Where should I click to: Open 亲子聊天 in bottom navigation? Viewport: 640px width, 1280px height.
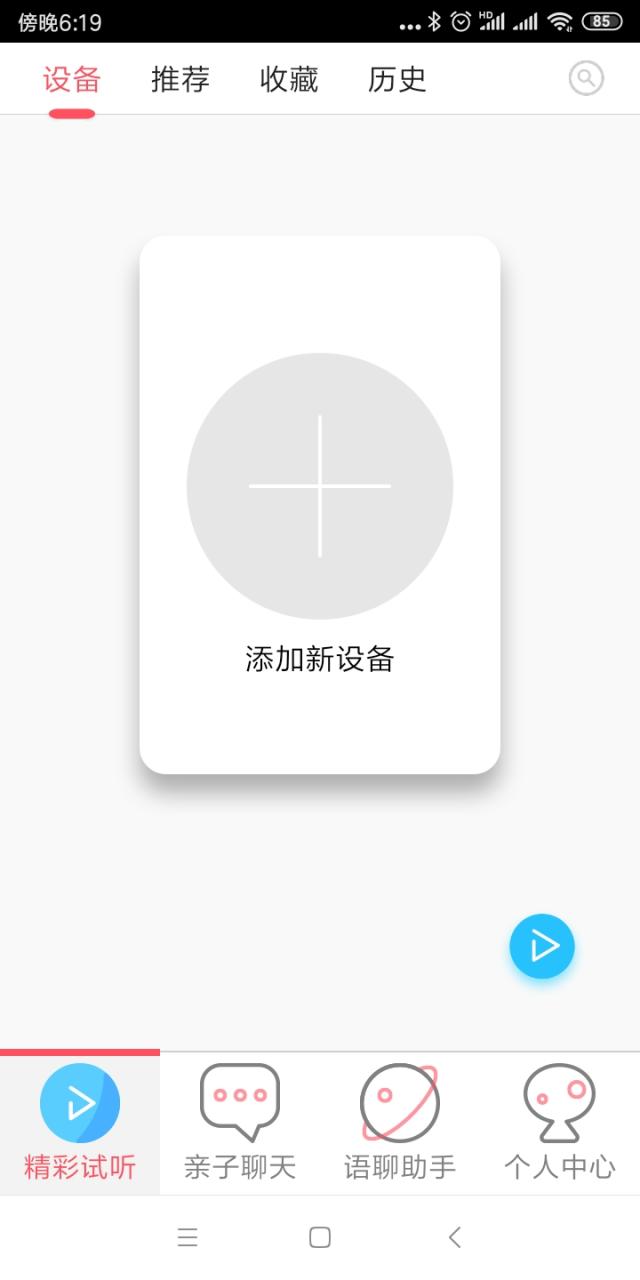pyautogui.click(x=240, y=1123)
